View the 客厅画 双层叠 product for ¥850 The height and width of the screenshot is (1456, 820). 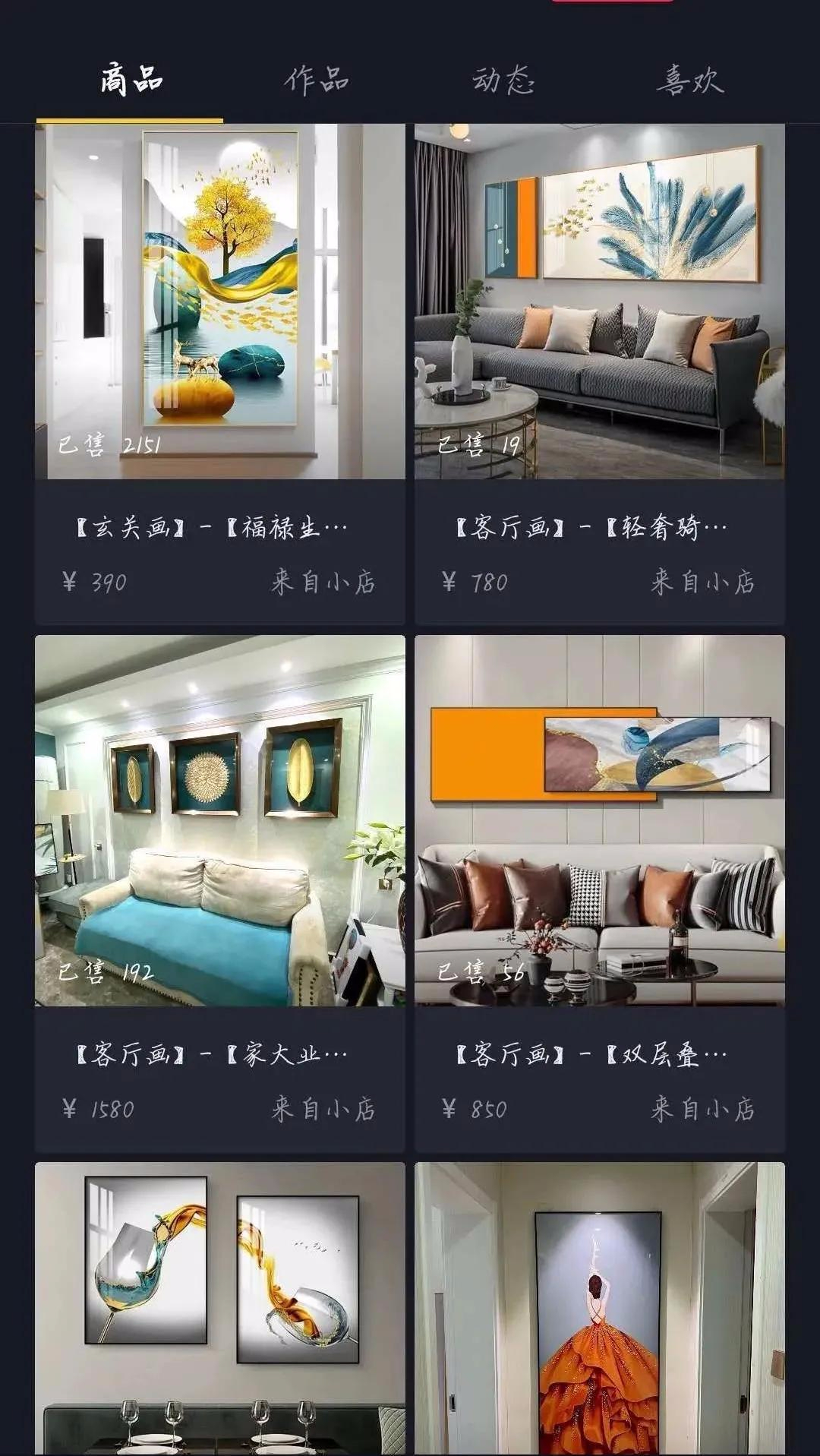tap(600, 820)
